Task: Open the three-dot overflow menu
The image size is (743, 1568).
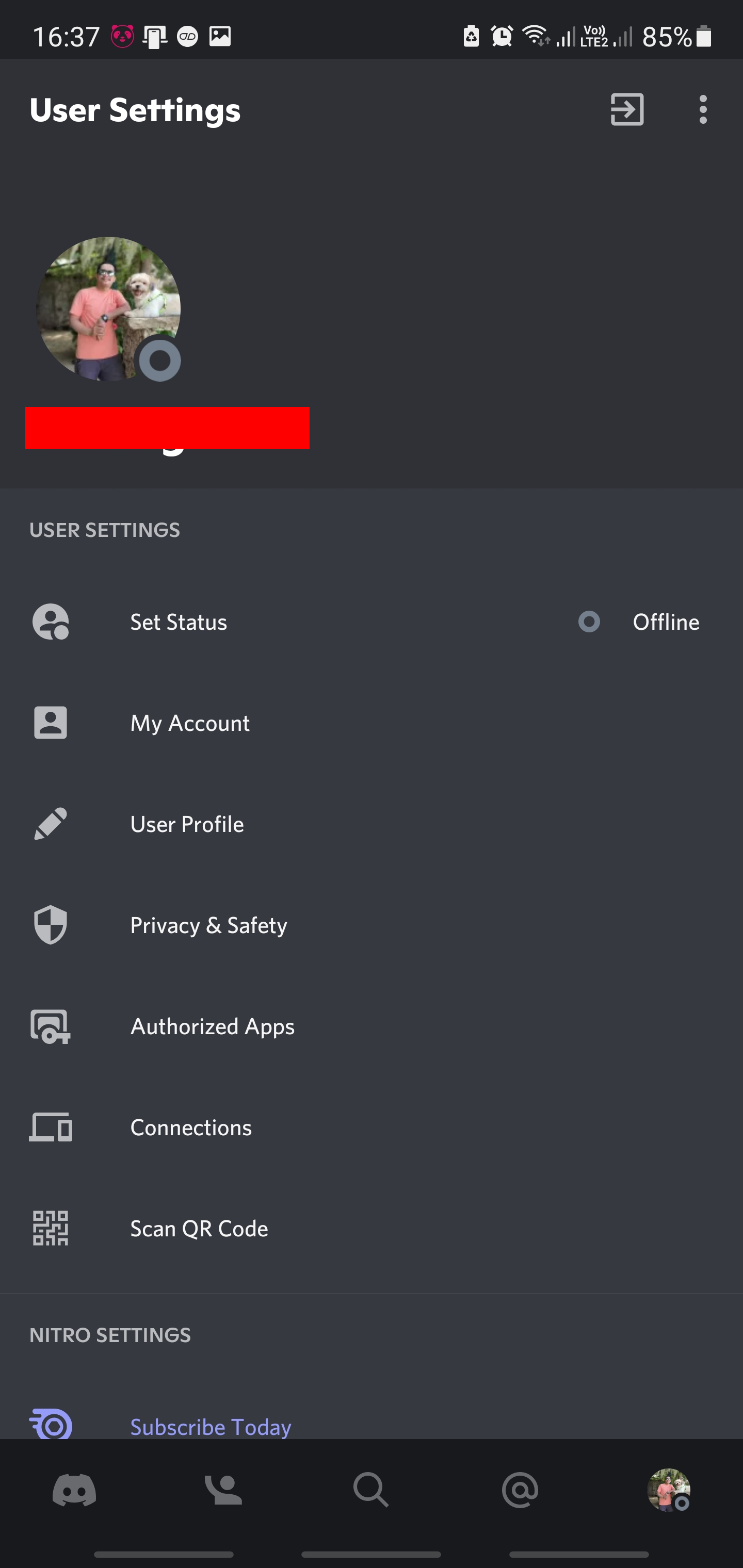Action: pyautogui.click(x=703, y=109)
